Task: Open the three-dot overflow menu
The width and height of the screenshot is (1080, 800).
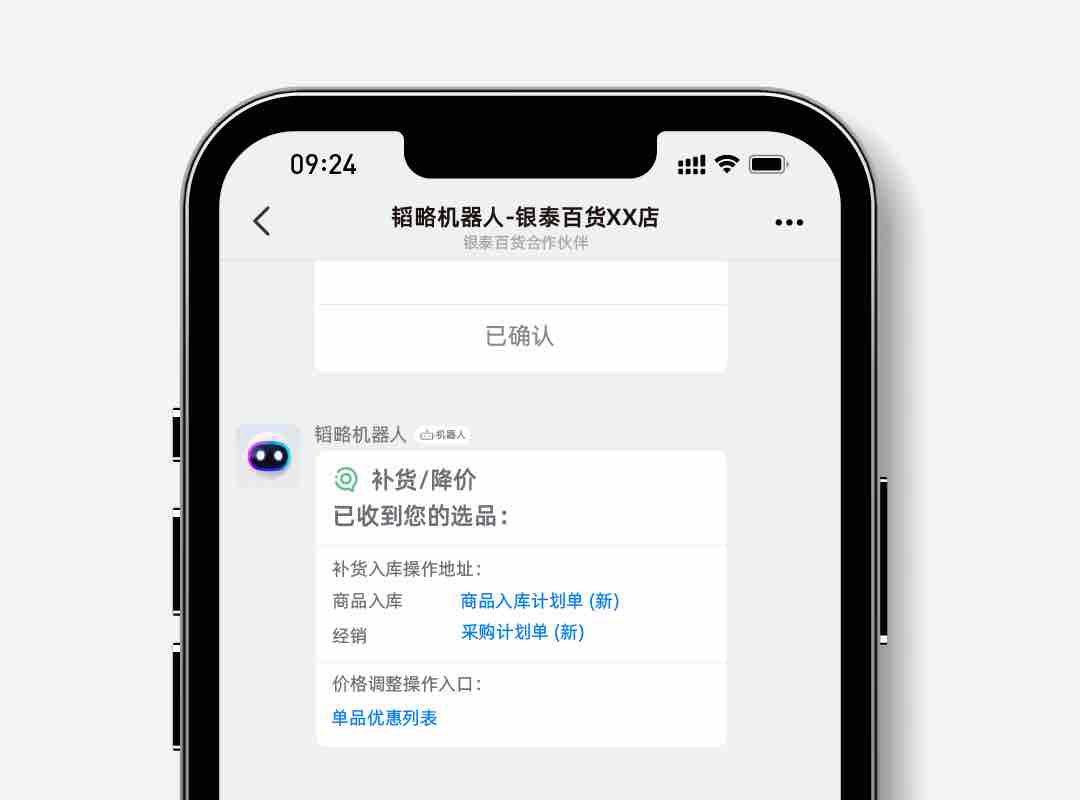Action: click(788, 222)
